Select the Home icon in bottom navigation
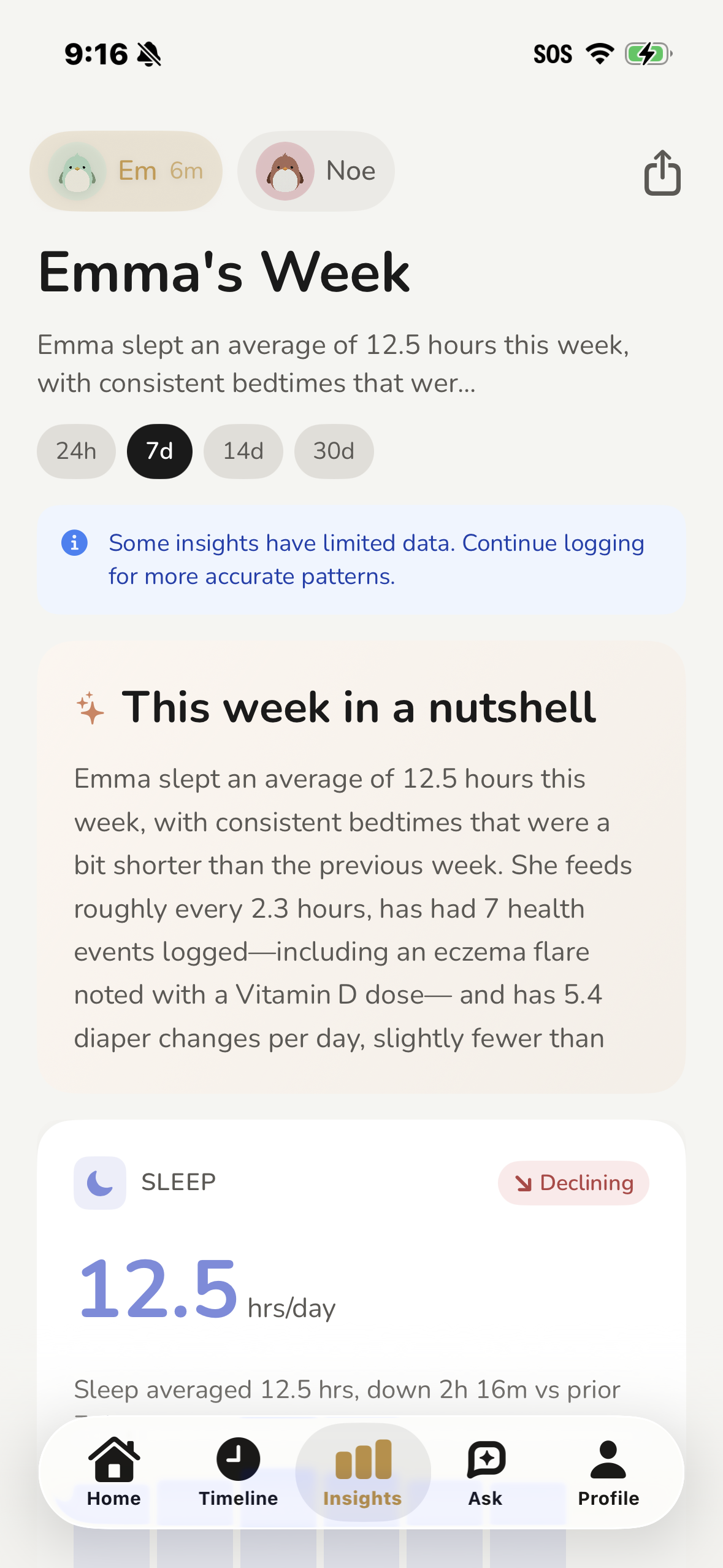 point(114,1459)
